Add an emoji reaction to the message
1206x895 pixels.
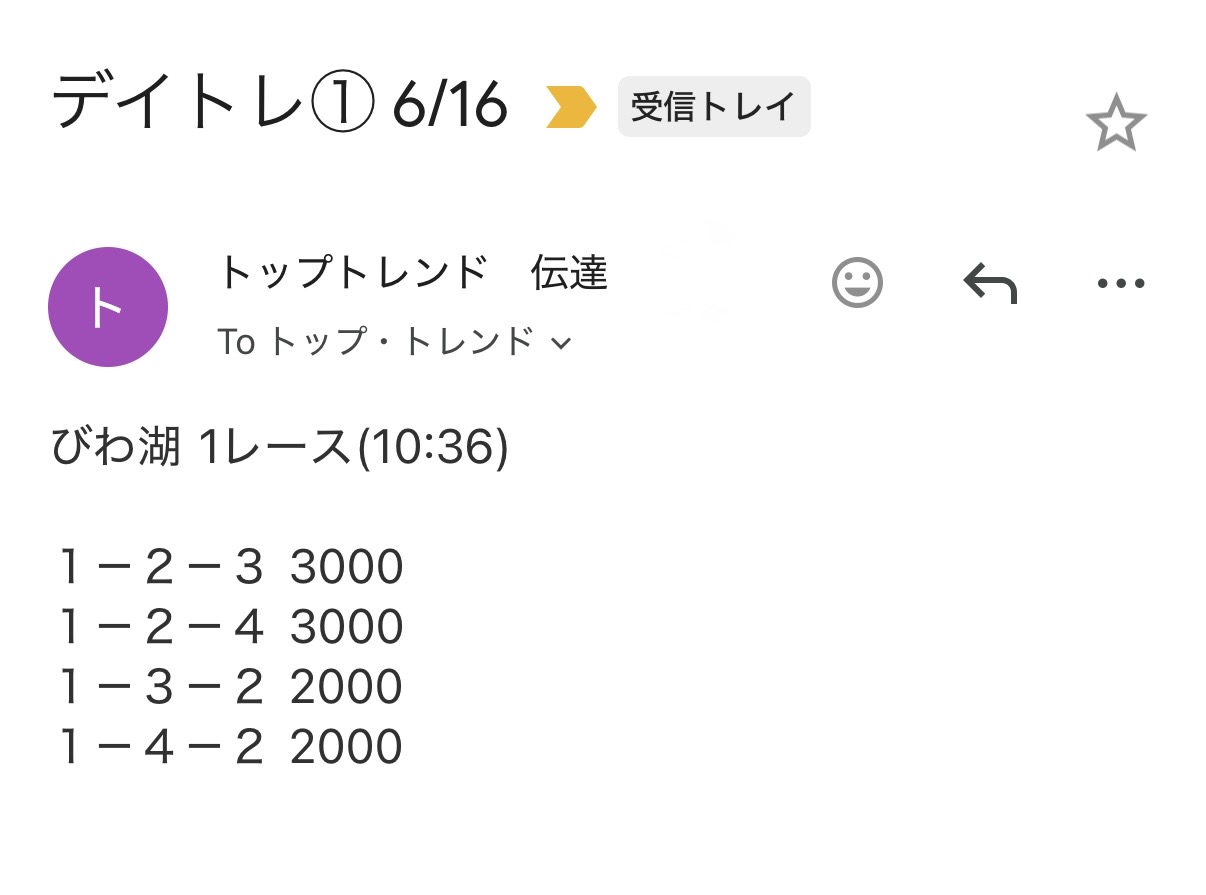tap(857, 283)
